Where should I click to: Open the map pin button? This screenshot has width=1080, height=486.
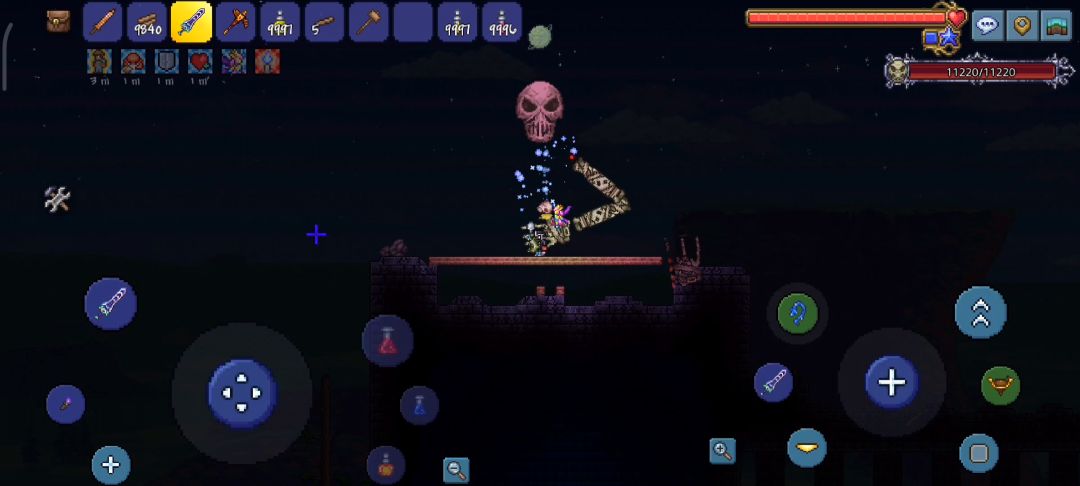pyautogui.click(x=1022, y=26)
